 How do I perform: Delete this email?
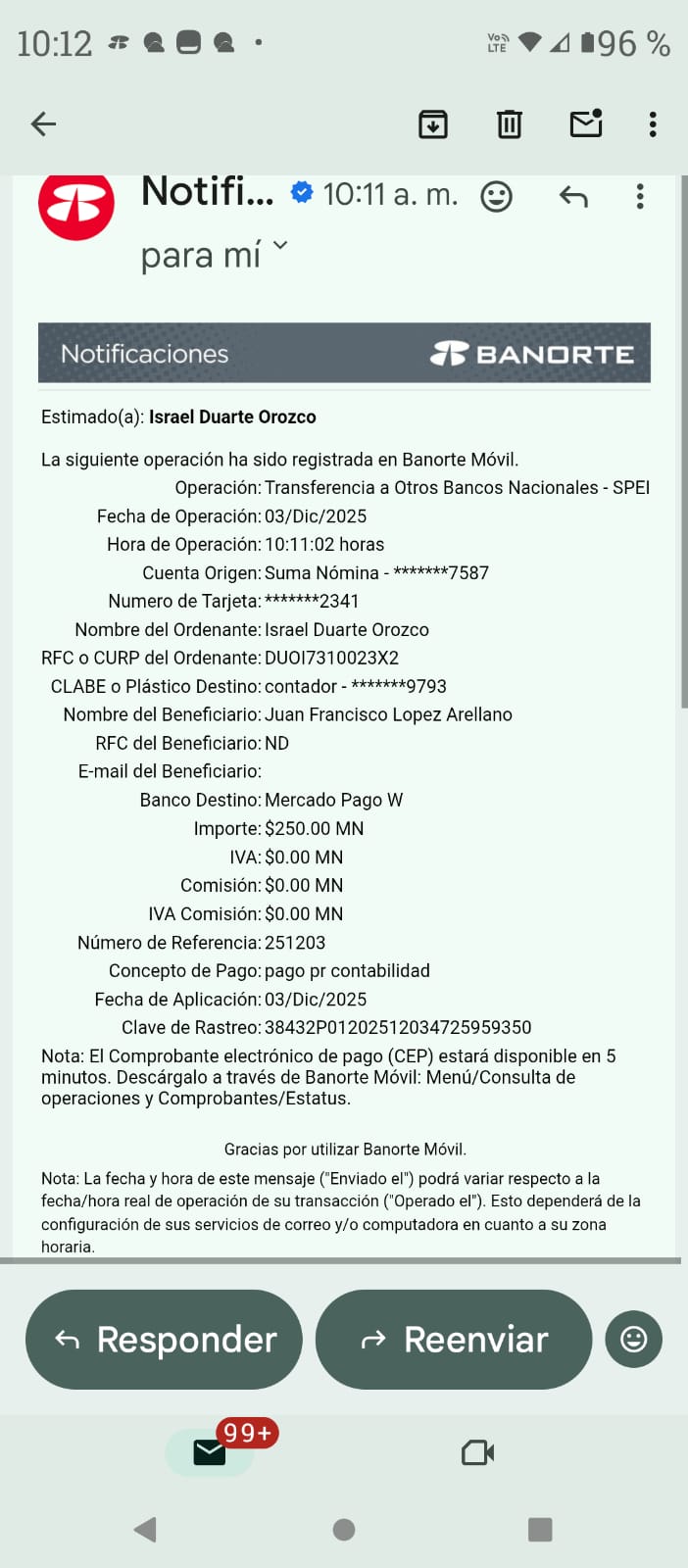(x=509, y=124)
